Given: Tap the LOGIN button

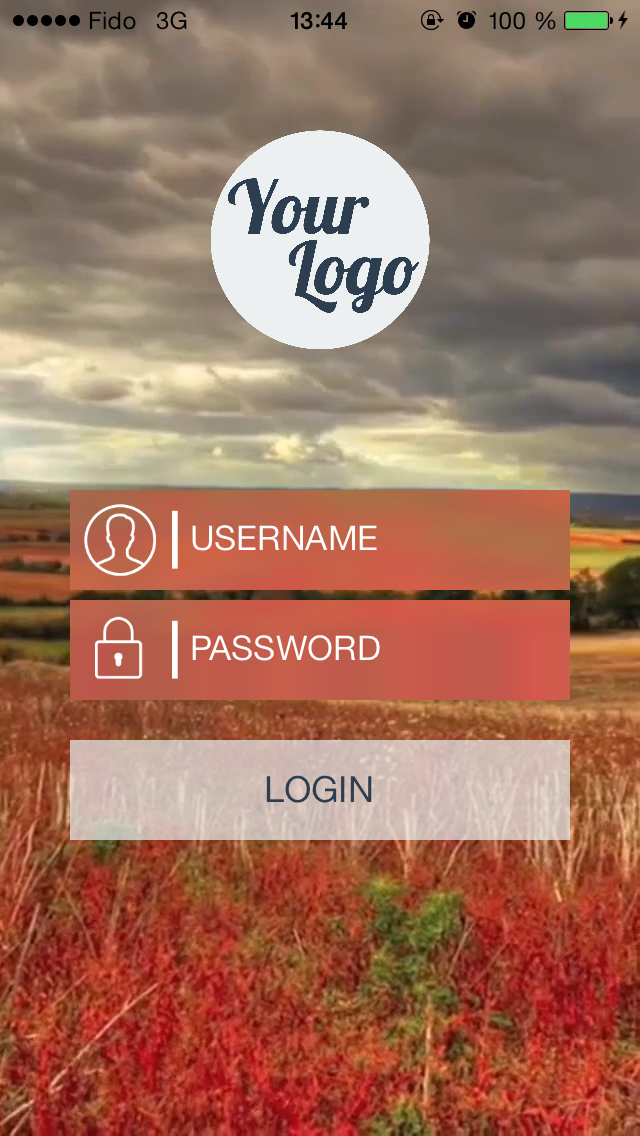Looking at the screenshot, I should pyautogui.click(x=320, y=790).
